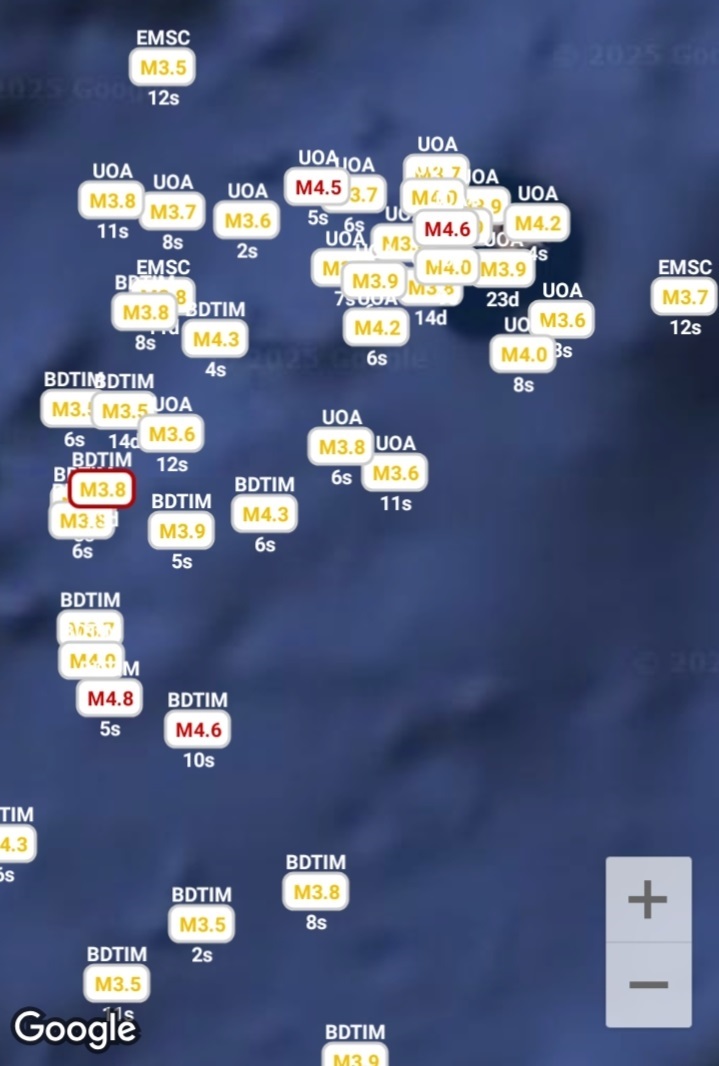Open the UOA M3.6 marker, 11s ago
Viewport: 719px width, 1066px height.
coord(395,473)
